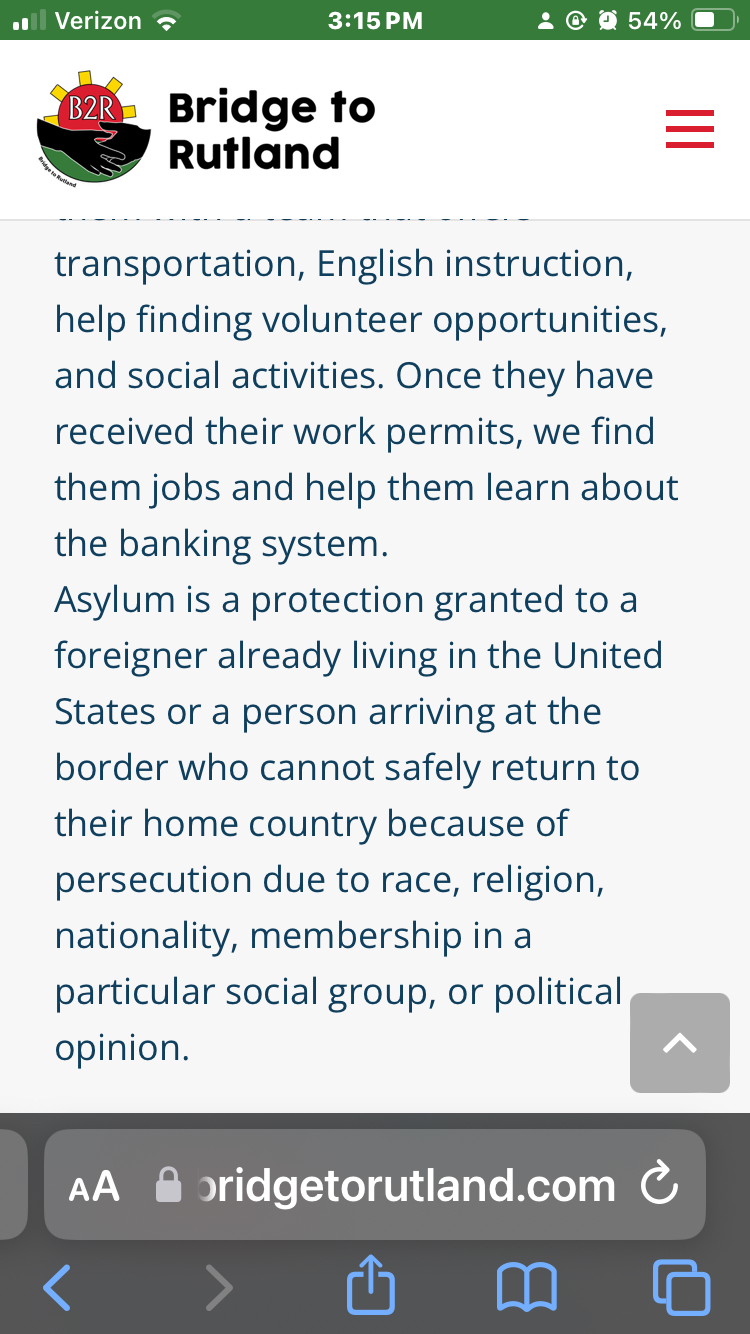Open the red hamburger menu
Screen dimensions: 750x1334
(690, 130)
